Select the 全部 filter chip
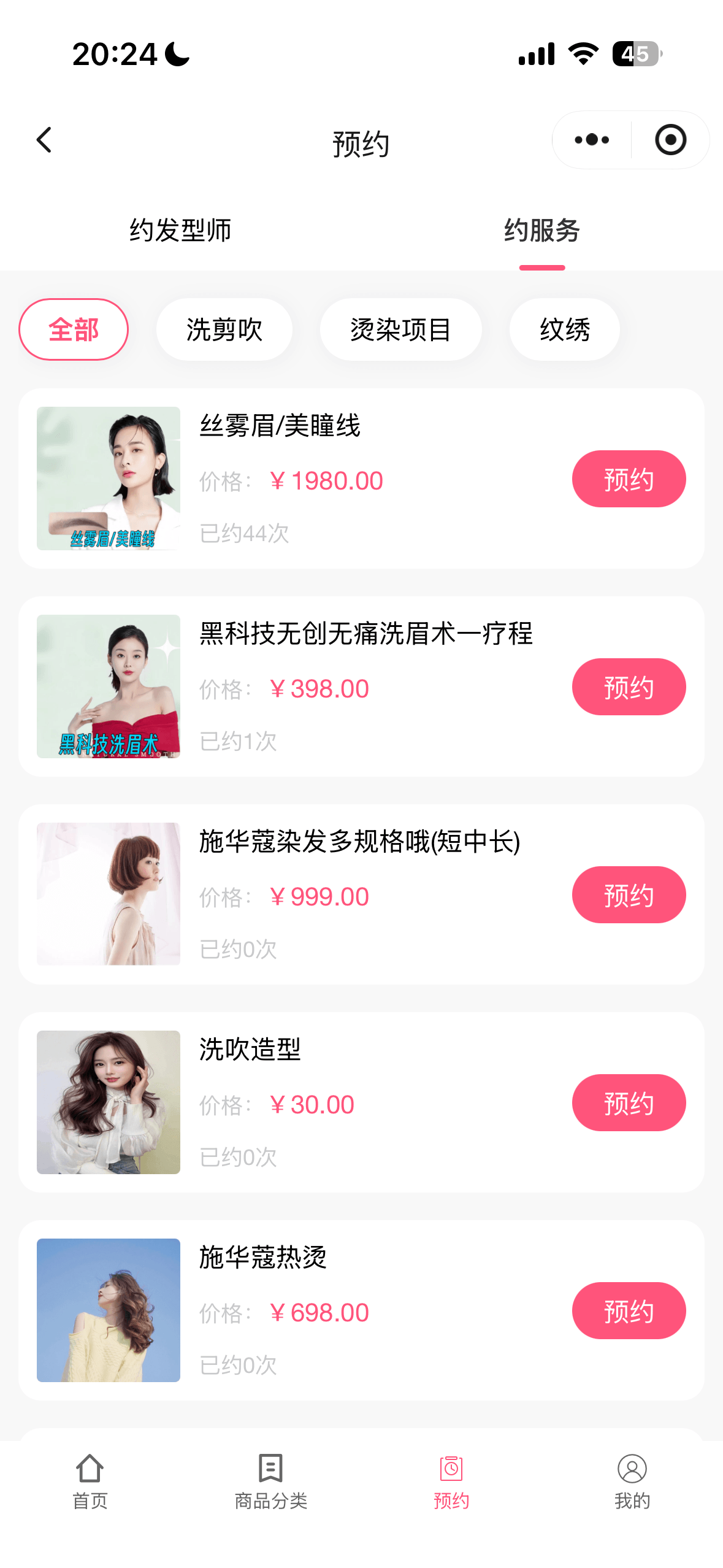 point(74,329)
